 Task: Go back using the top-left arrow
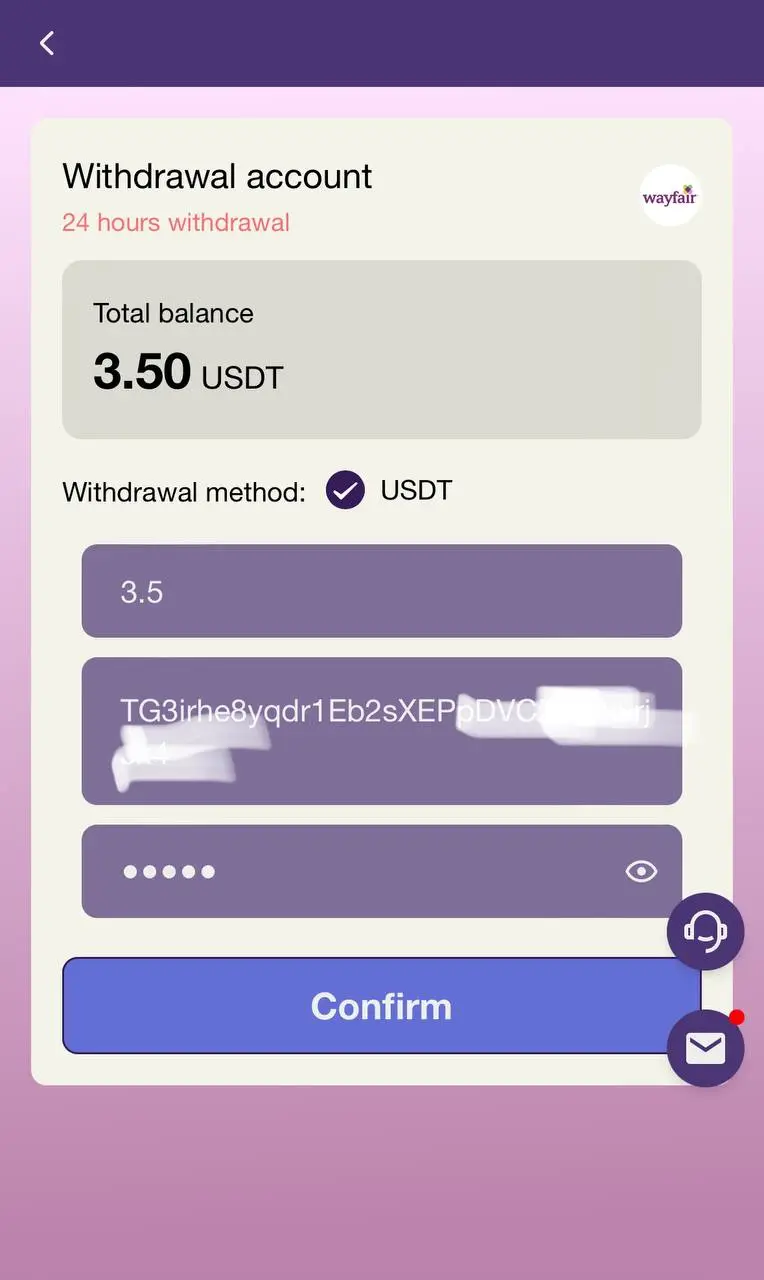point(47,43)
